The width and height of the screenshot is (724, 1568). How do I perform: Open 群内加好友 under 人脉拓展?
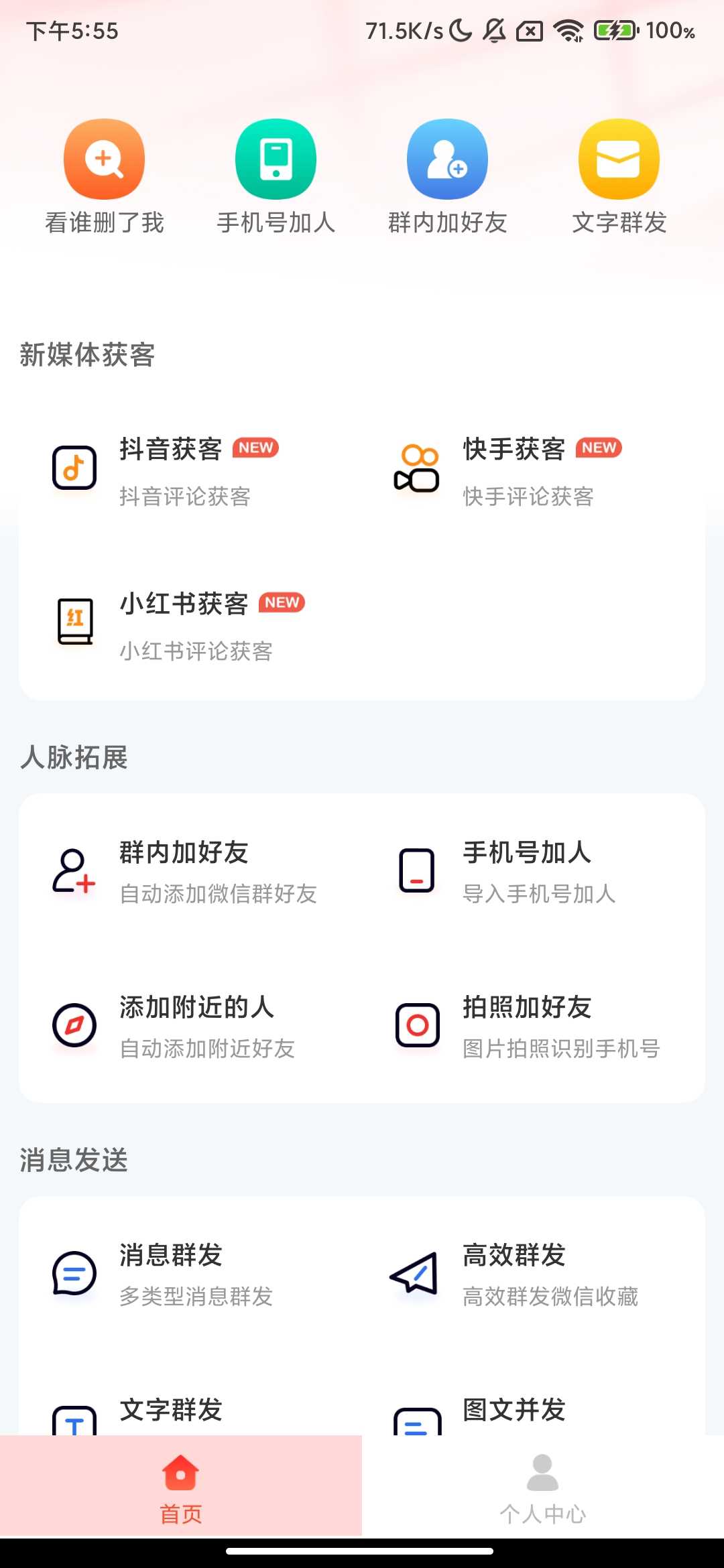184,870
